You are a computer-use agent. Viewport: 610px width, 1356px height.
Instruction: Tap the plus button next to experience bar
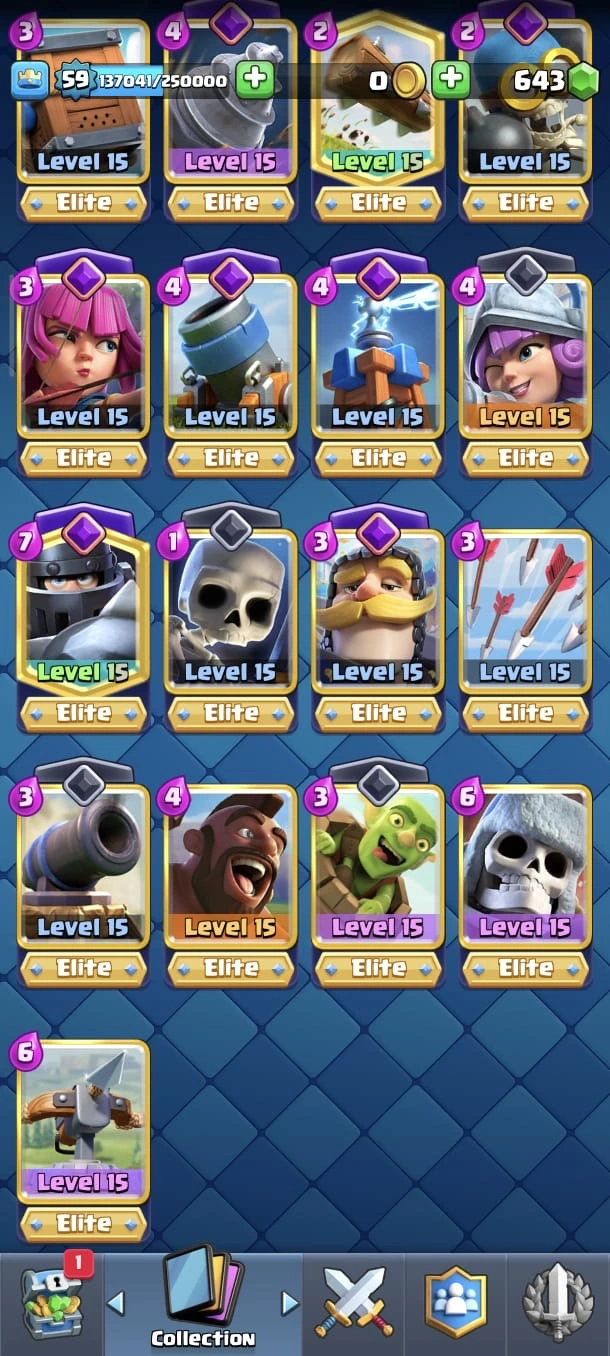click(x=256, y=80)
